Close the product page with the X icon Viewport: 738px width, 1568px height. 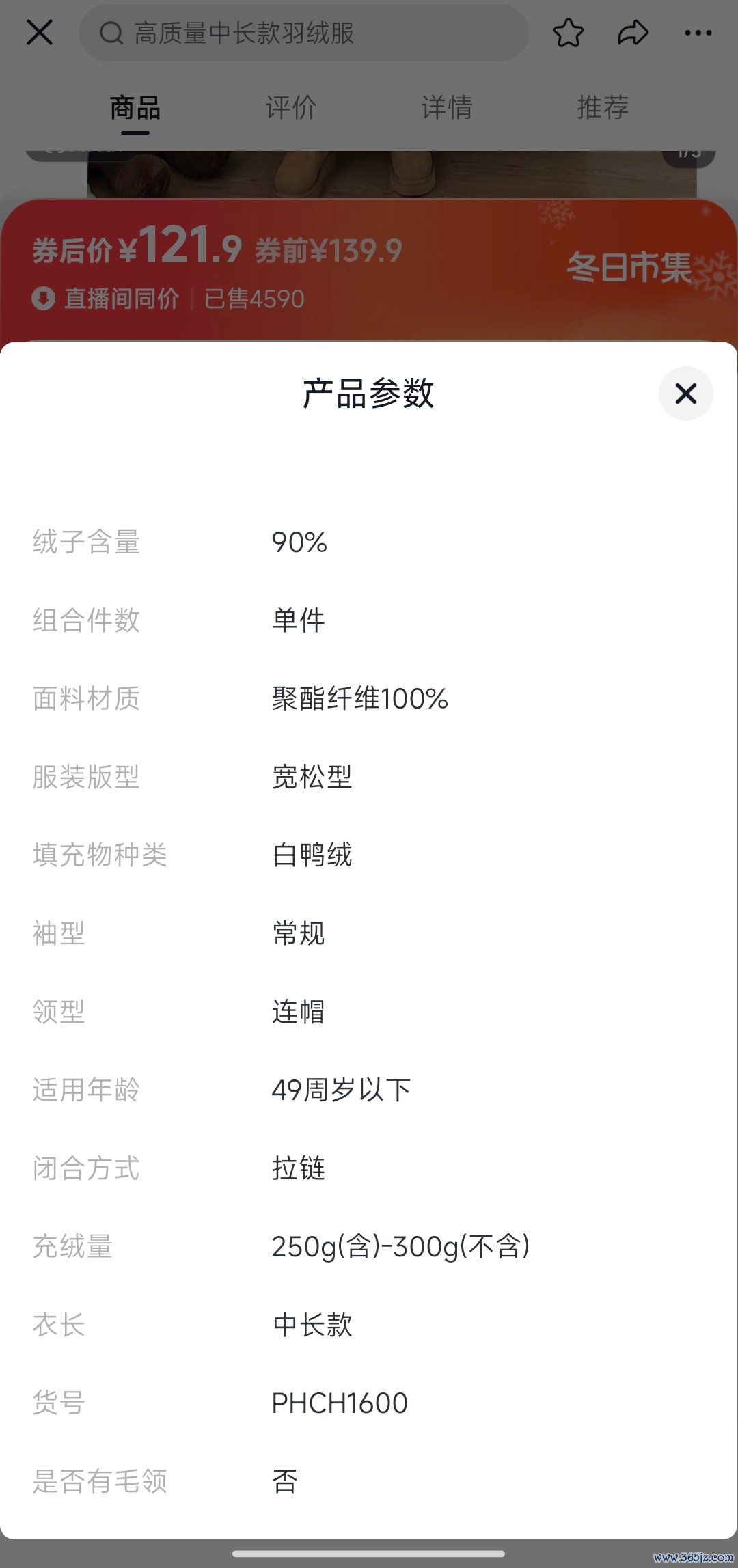pyautogui.click(x=40, y=32)
